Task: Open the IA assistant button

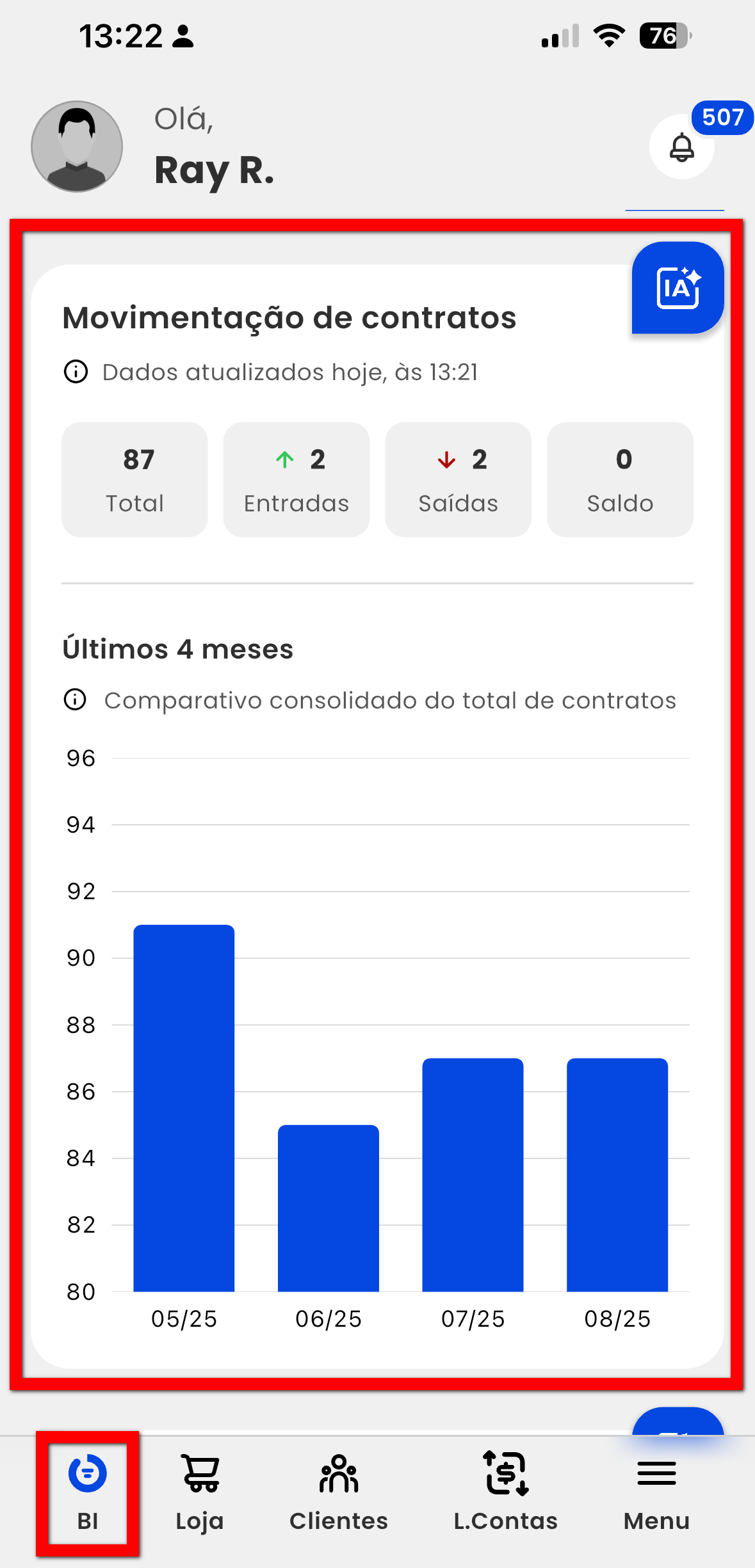Action: pyautogui.click(x=678, y=288)
